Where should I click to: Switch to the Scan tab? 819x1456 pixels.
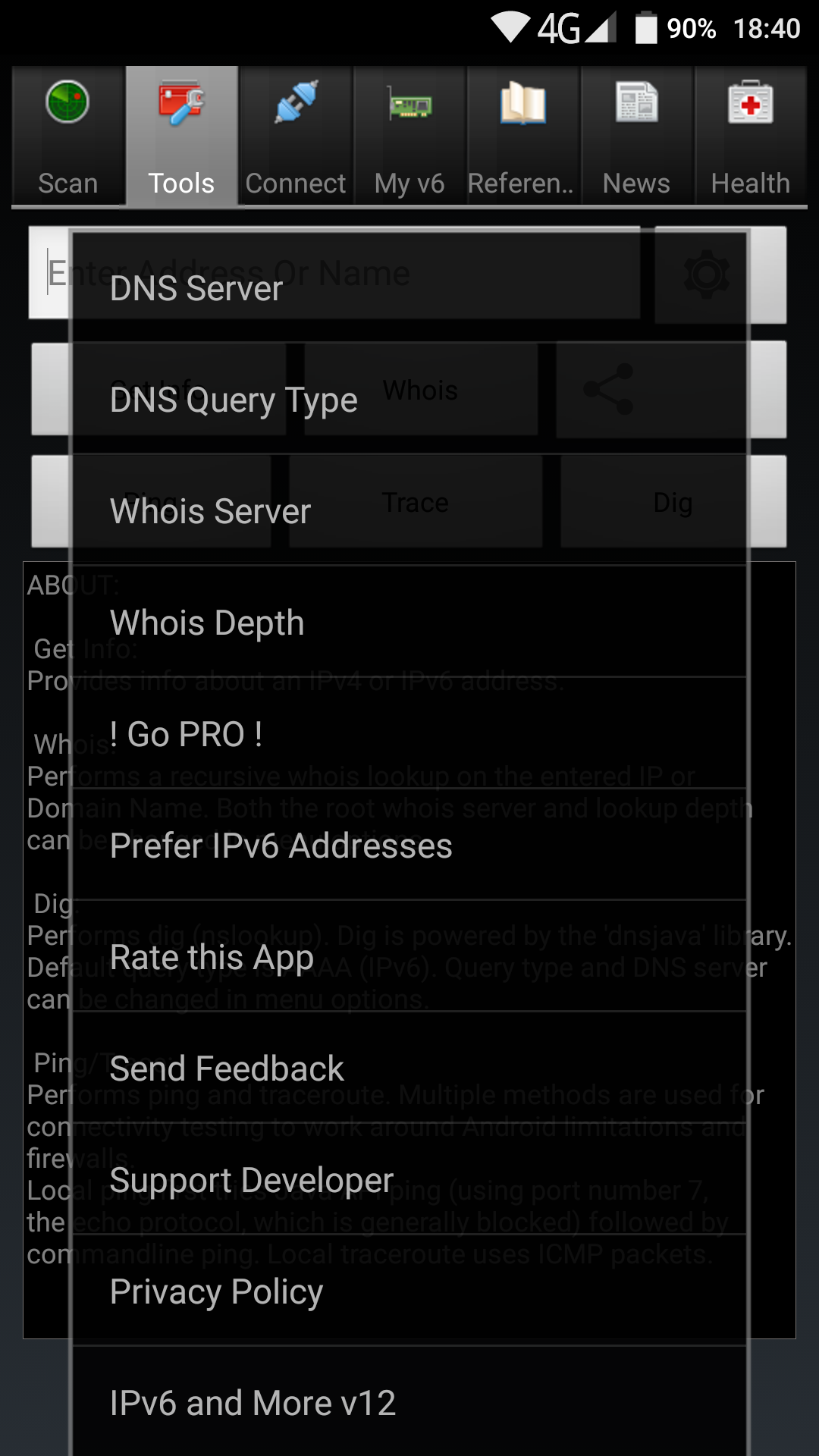pos(68,136)
